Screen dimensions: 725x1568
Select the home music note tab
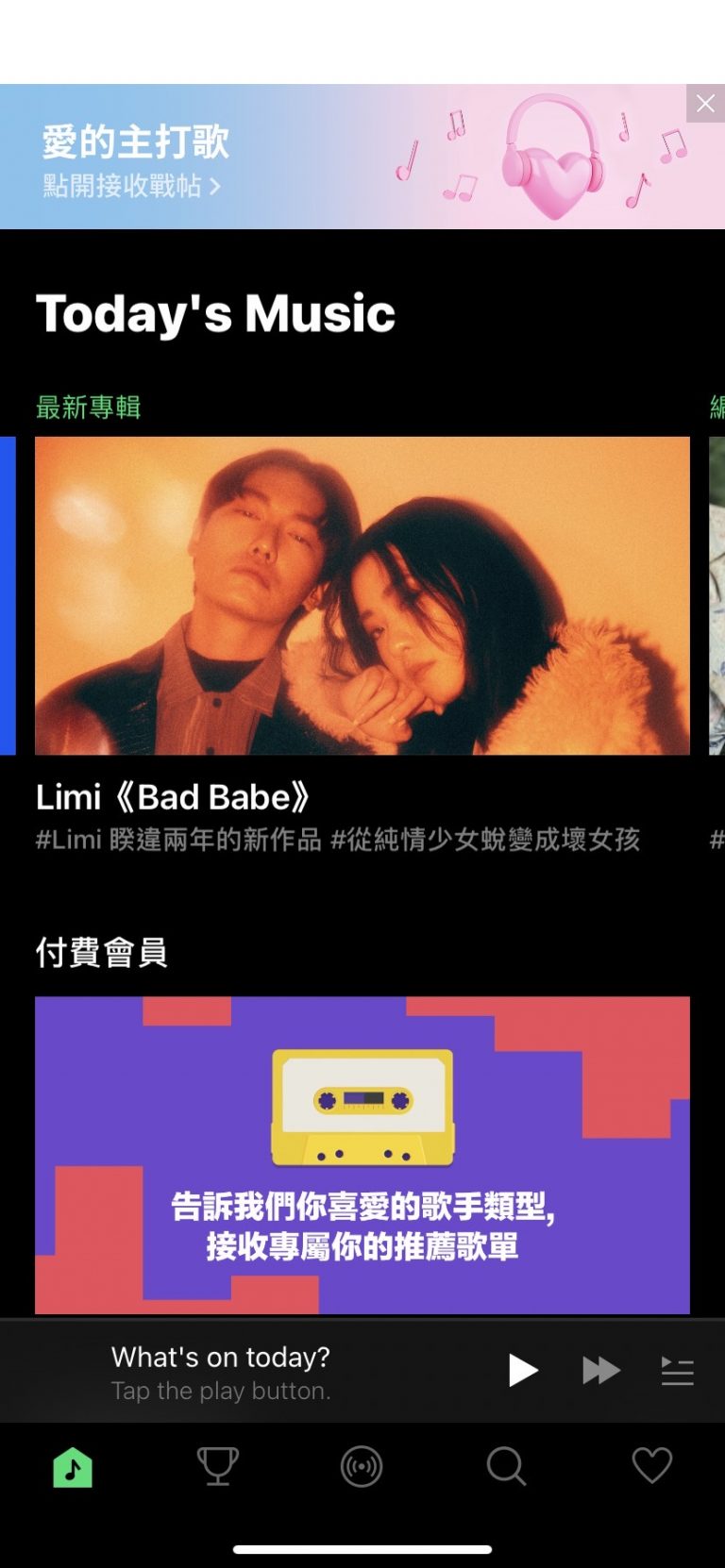coord(73,1466)
